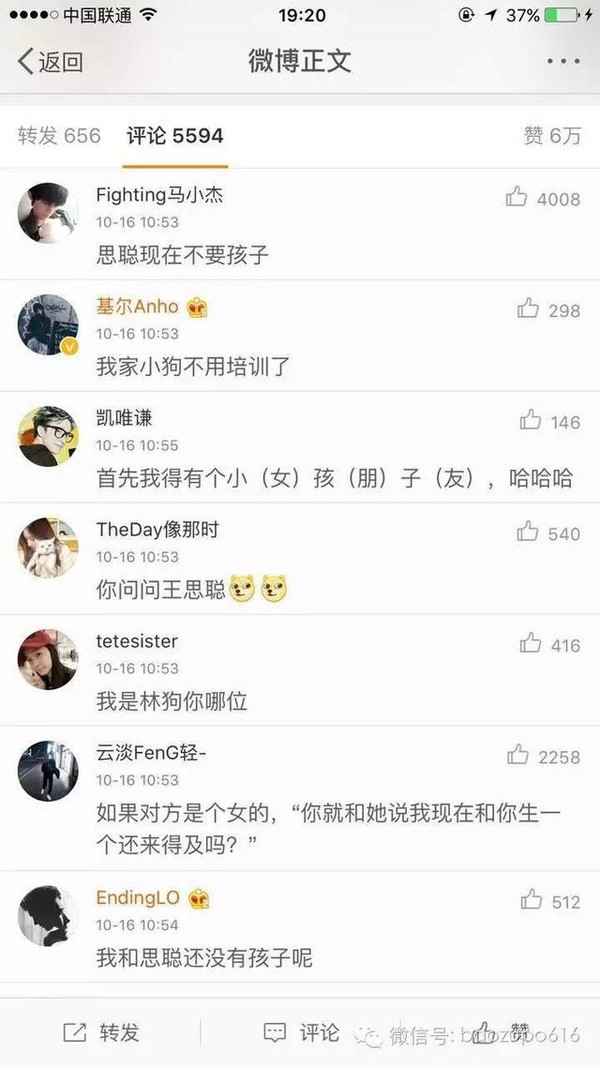Open the three-dot overflow menu
This screenshot has width=600, height=1067.
click(x=563, y=62)
